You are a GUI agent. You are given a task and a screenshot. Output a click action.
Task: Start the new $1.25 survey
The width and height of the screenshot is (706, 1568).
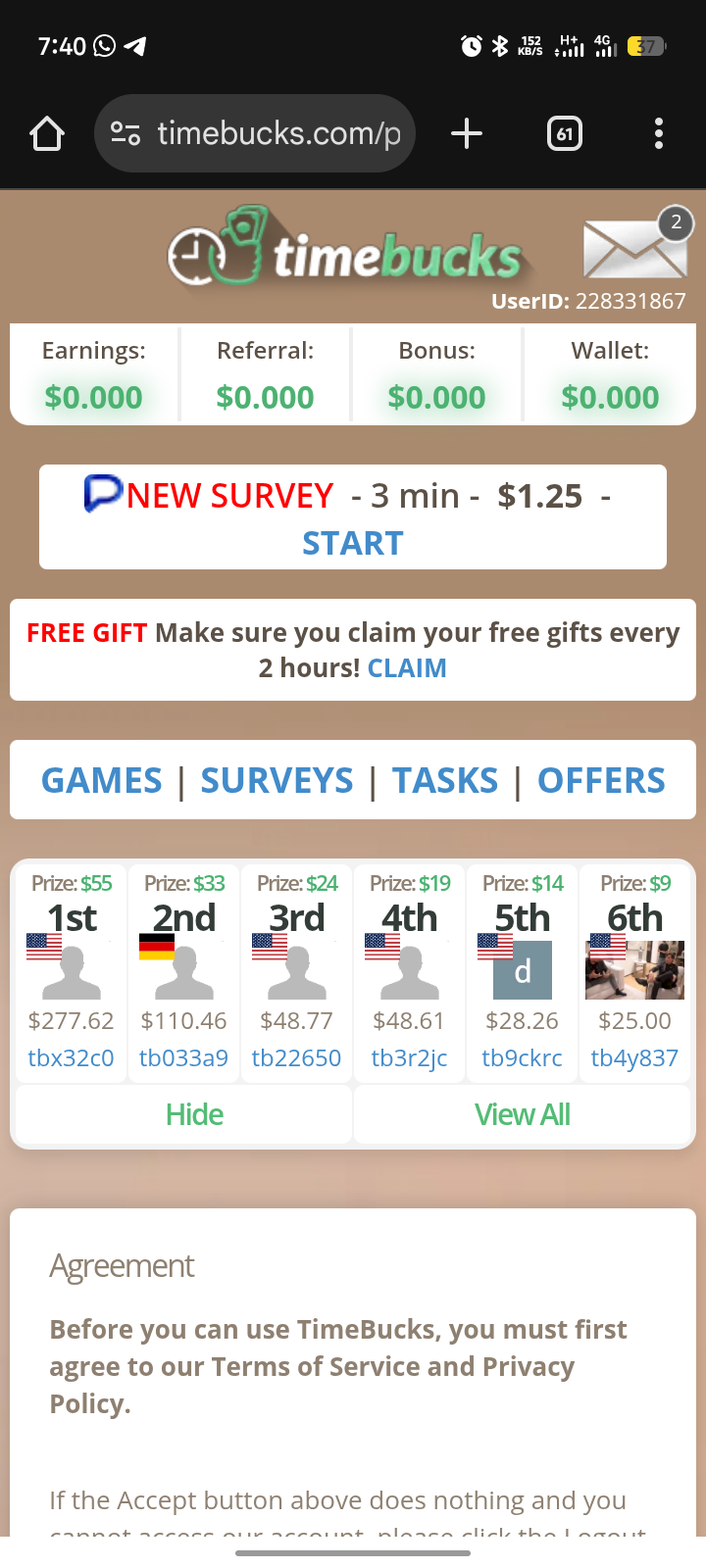352,543
